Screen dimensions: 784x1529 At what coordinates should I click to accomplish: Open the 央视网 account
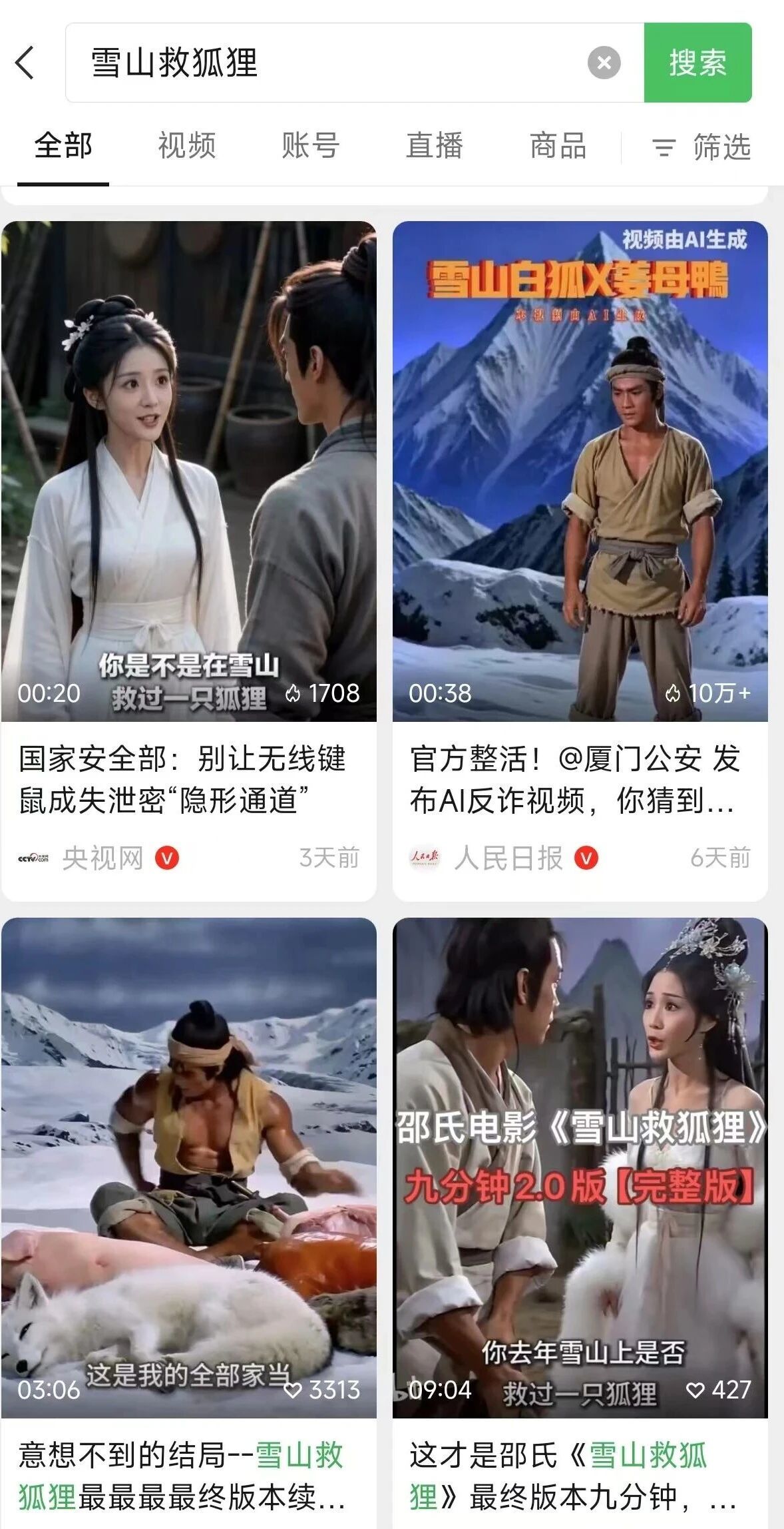pos(102,858)
